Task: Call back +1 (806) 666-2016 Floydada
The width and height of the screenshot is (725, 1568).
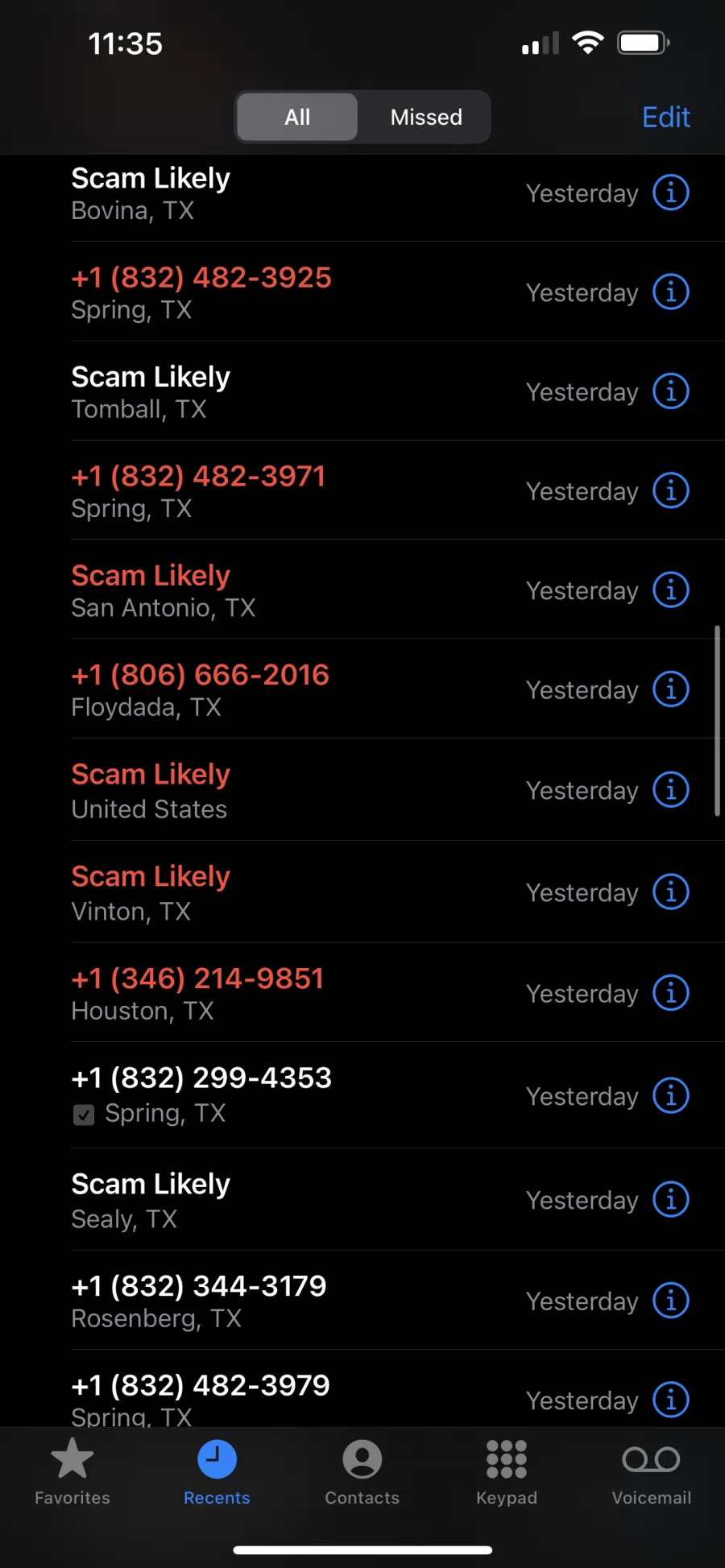Action: (x=290, y=689)
